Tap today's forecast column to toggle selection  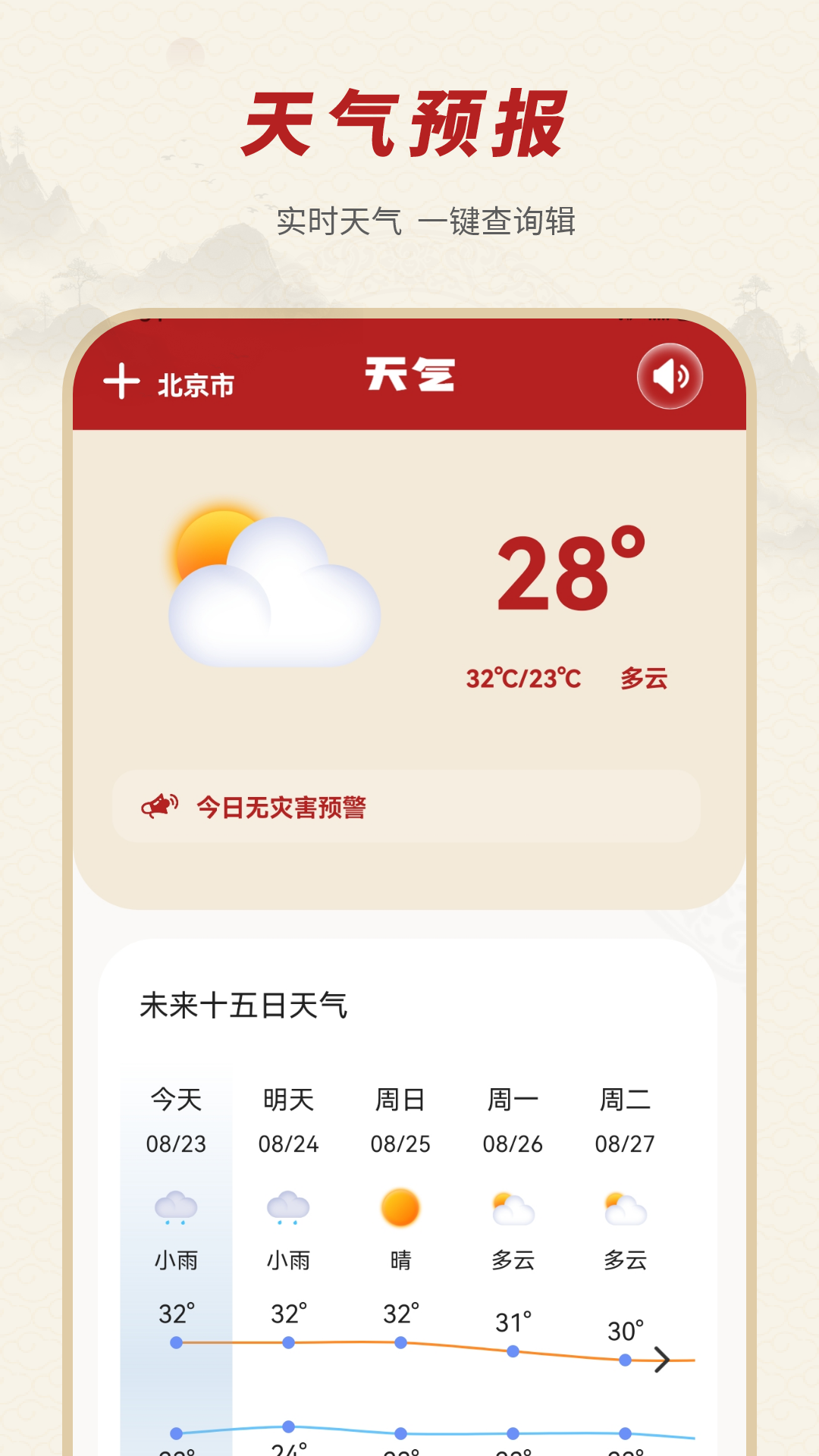(x=176, y=1228)
